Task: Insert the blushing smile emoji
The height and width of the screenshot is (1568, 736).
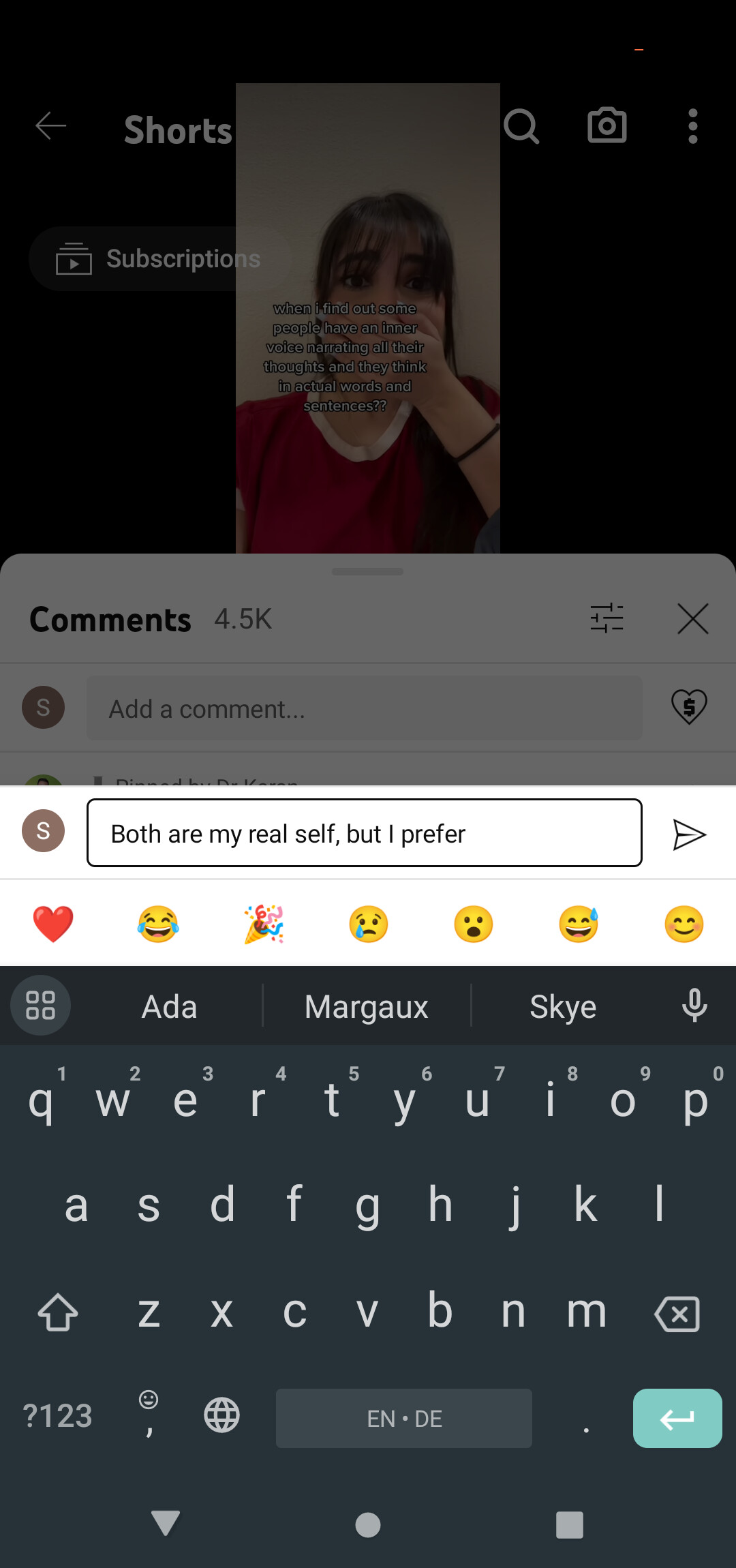Action: pyautogui.click(x=684, y=924)
